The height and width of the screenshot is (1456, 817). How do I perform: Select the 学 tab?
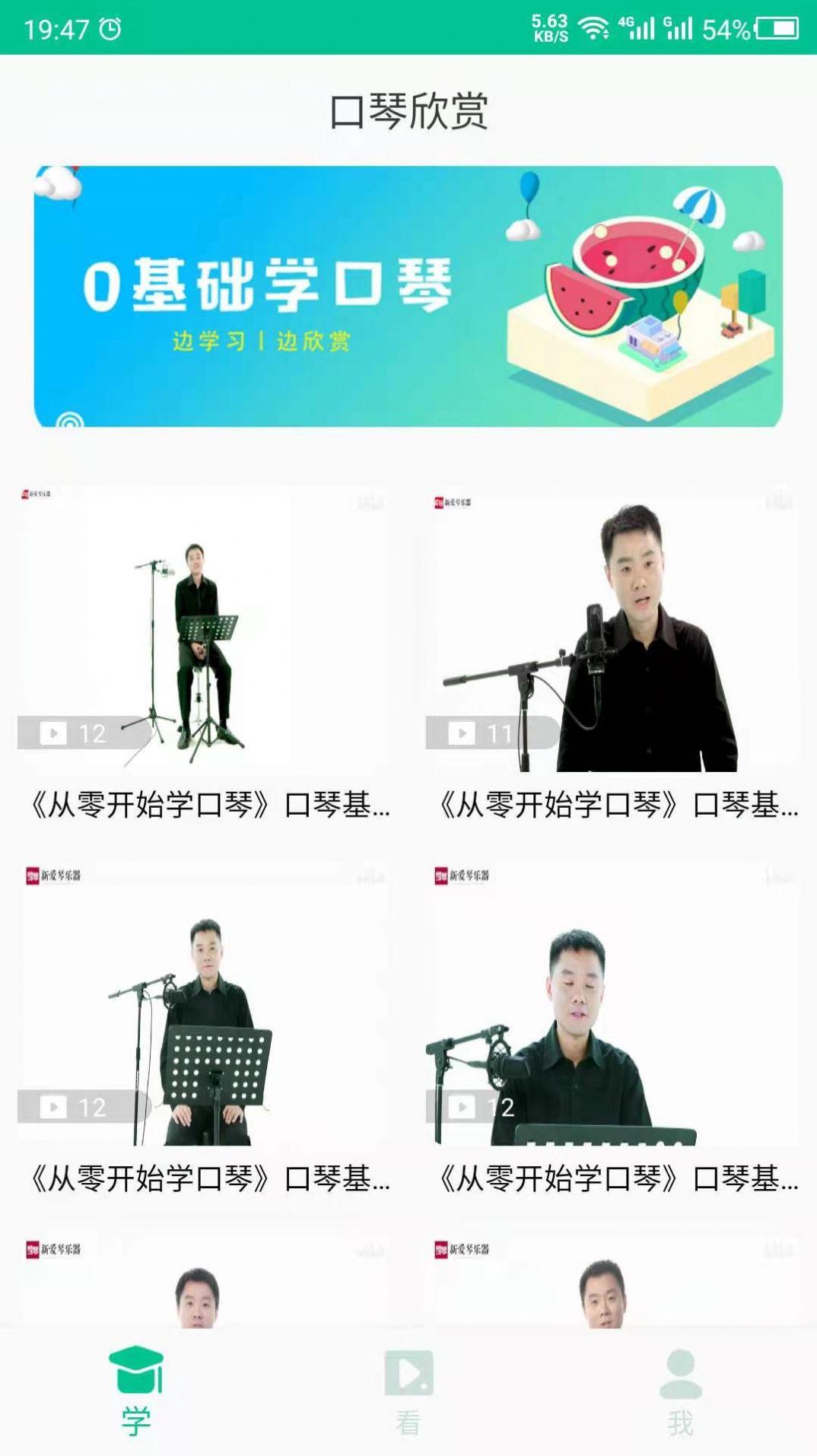point(136,1392)
